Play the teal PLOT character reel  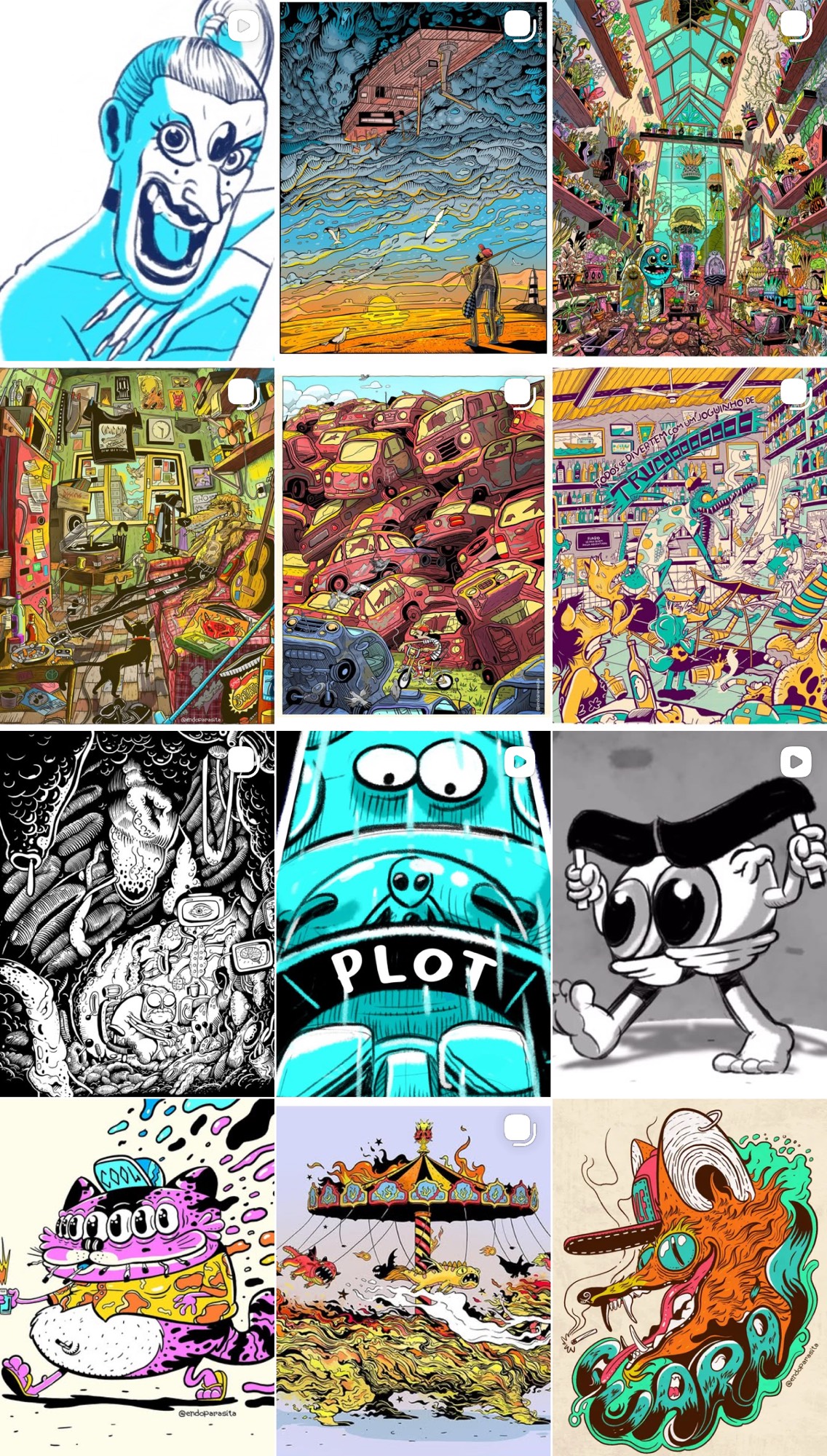point(413,913)
